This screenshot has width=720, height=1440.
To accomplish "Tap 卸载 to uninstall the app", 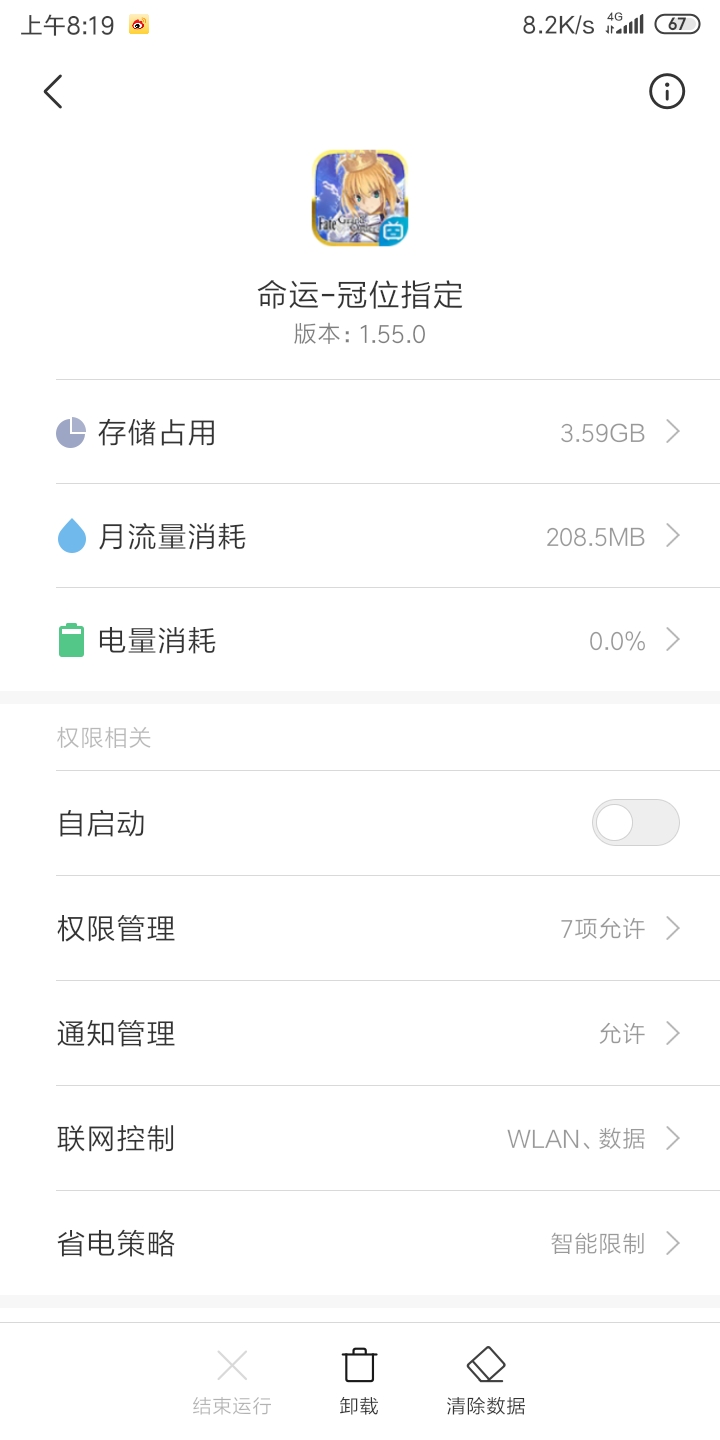I will (359, 1381).
